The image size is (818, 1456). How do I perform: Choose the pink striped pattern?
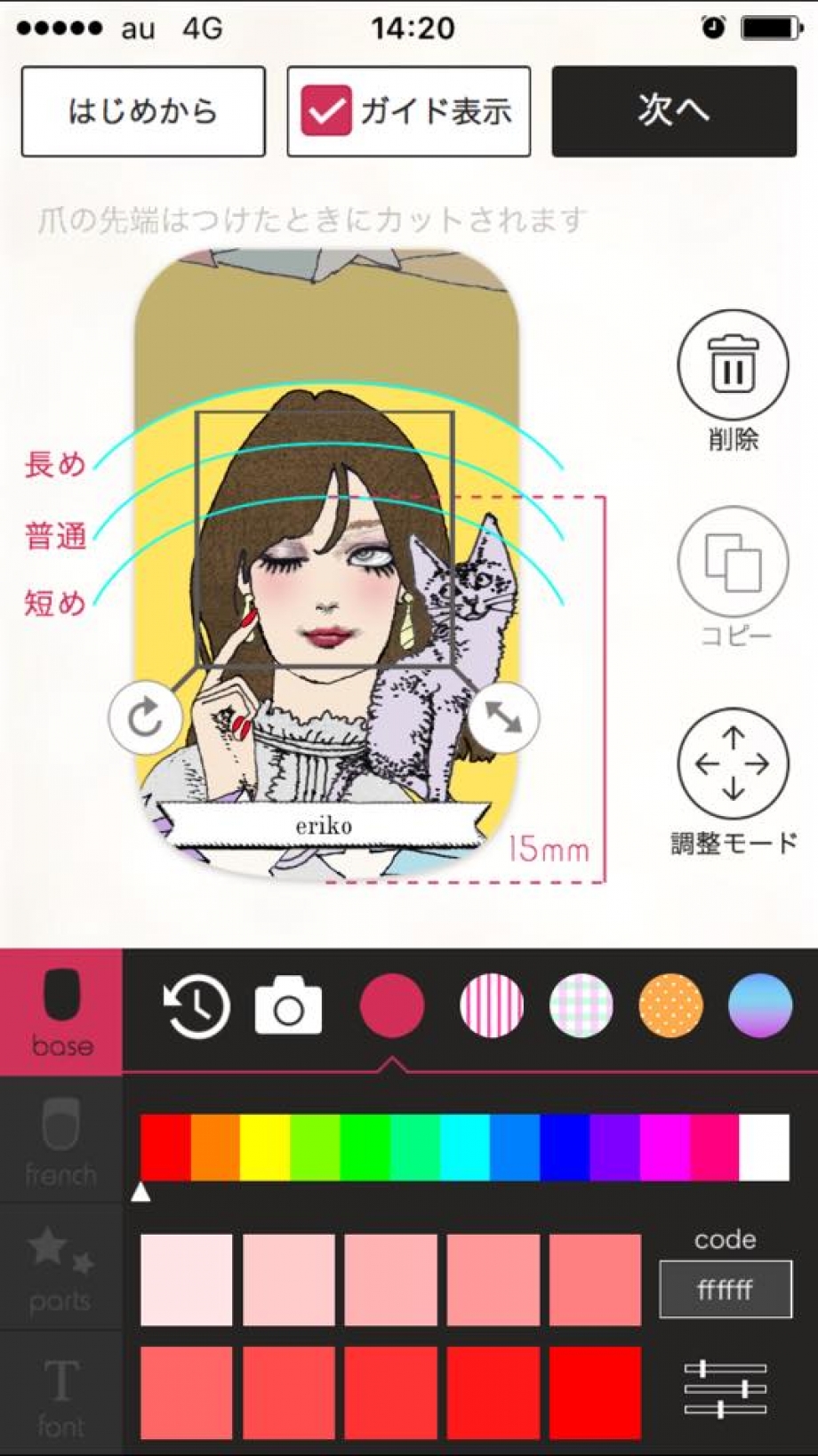492,1005
